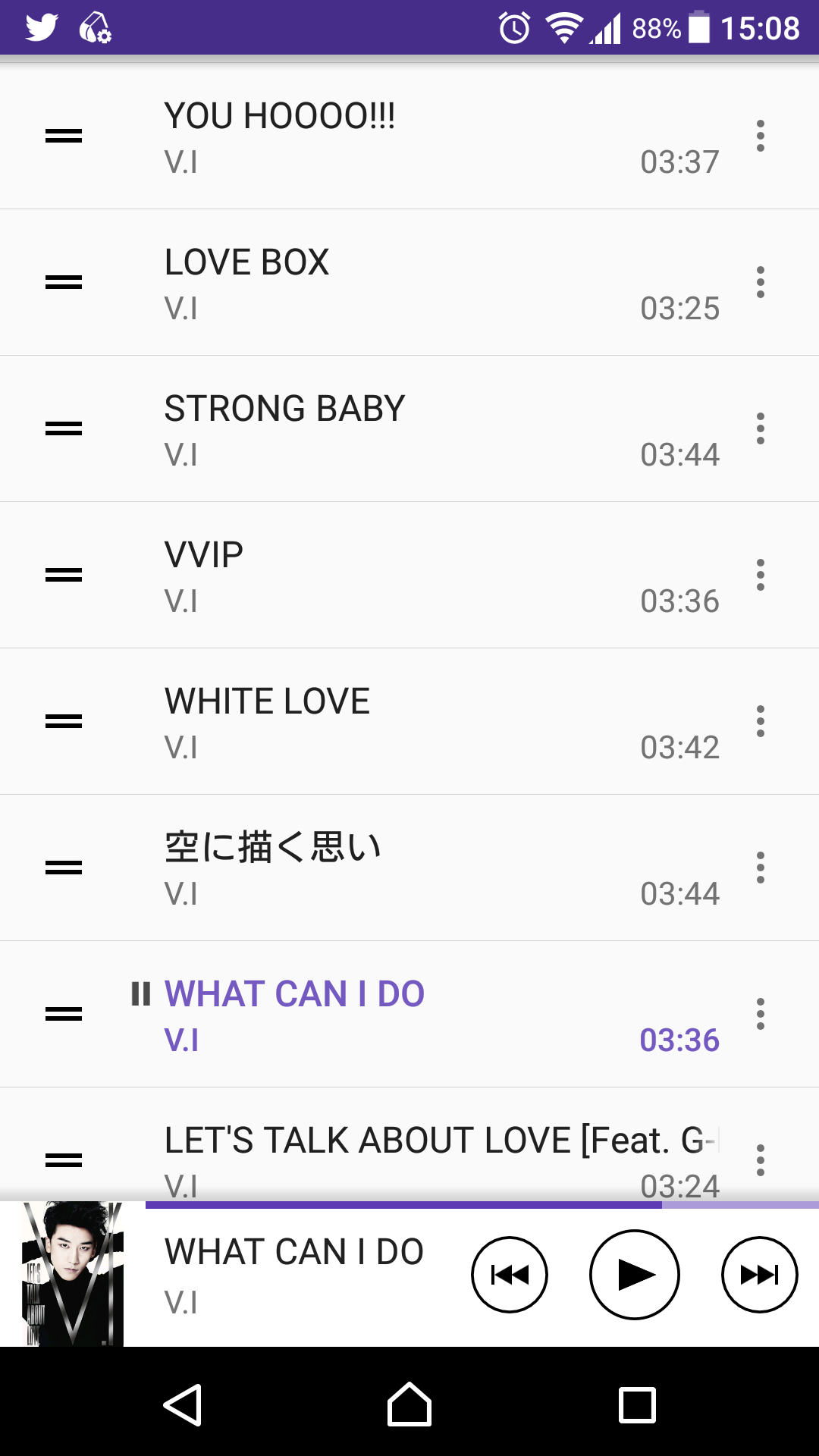Tap the song title LOVE BOX
The image size is (819, 1456).
(x=246, y=261)
